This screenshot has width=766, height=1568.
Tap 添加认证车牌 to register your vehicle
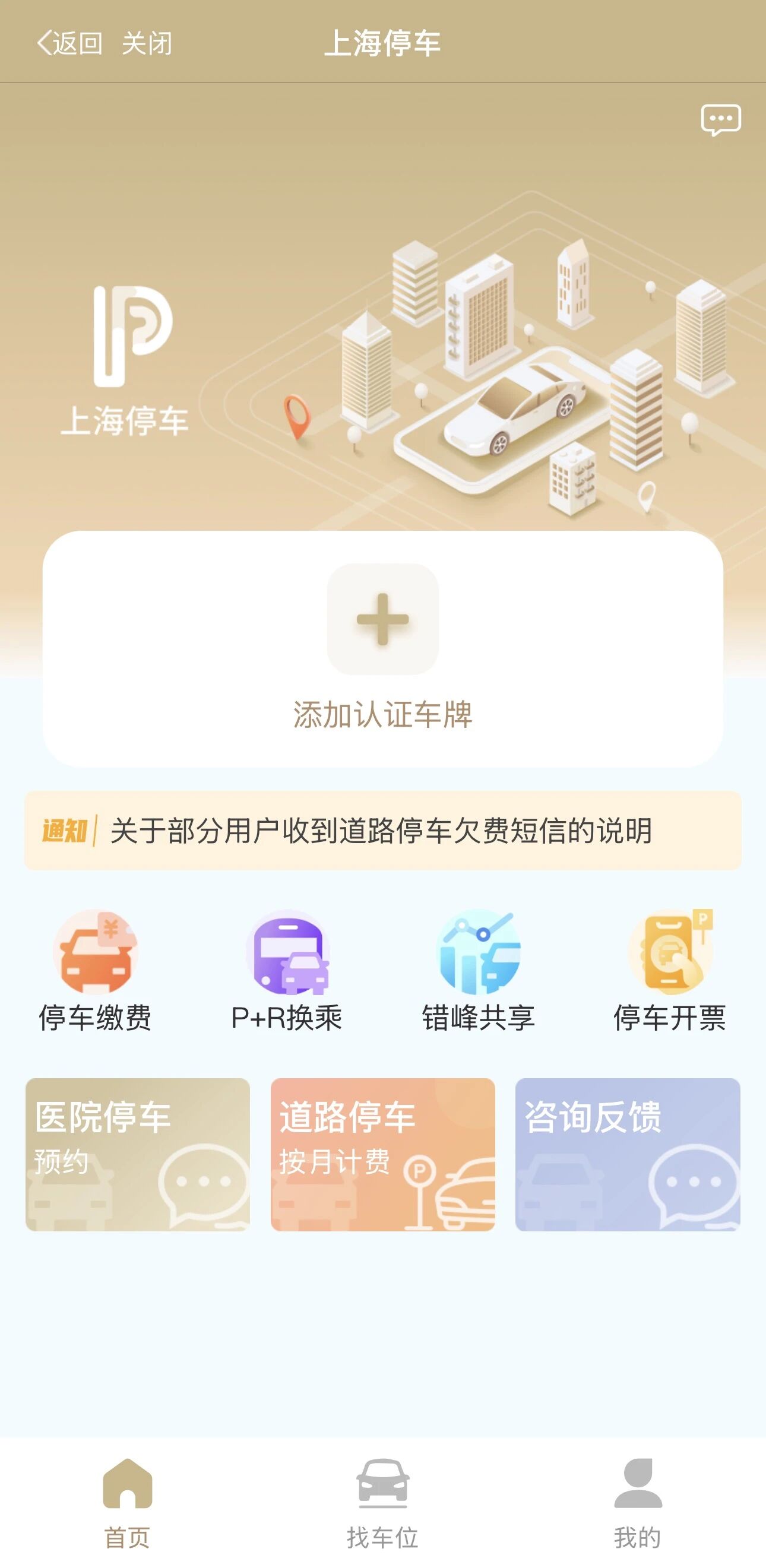click(x=382, y=718)
